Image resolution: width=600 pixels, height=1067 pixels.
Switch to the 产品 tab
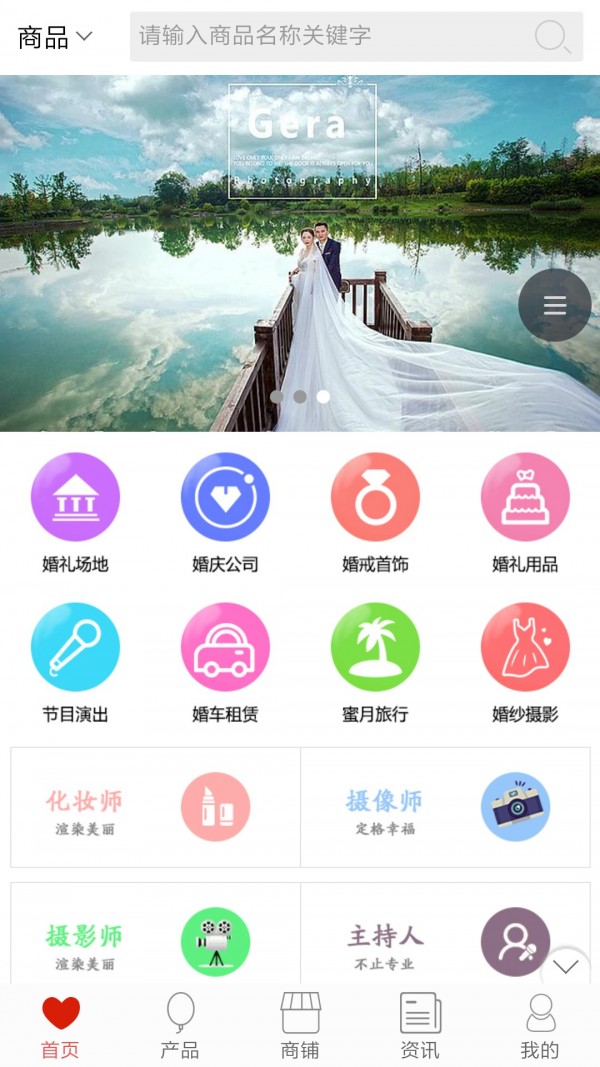[180, 1026]
